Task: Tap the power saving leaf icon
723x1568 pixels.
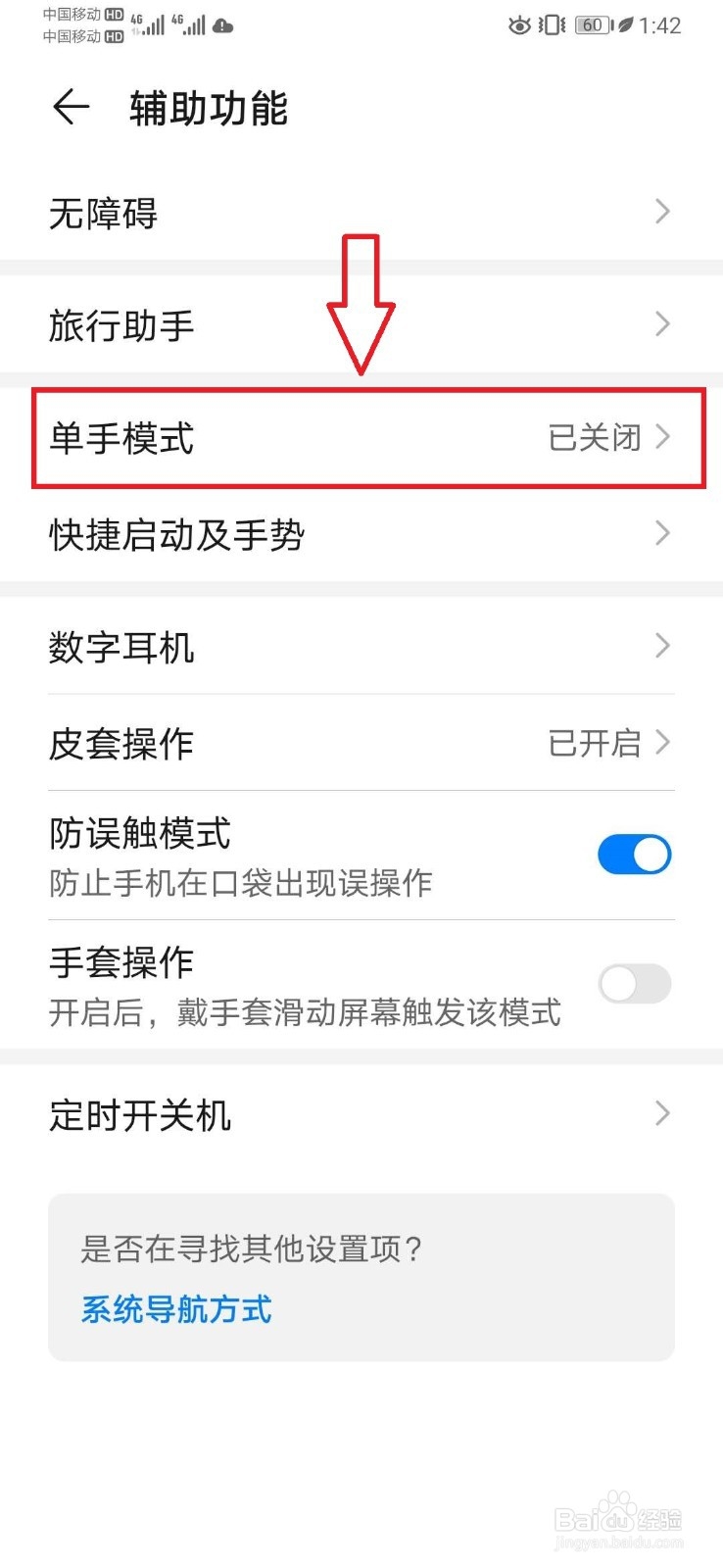Action: 624,25
